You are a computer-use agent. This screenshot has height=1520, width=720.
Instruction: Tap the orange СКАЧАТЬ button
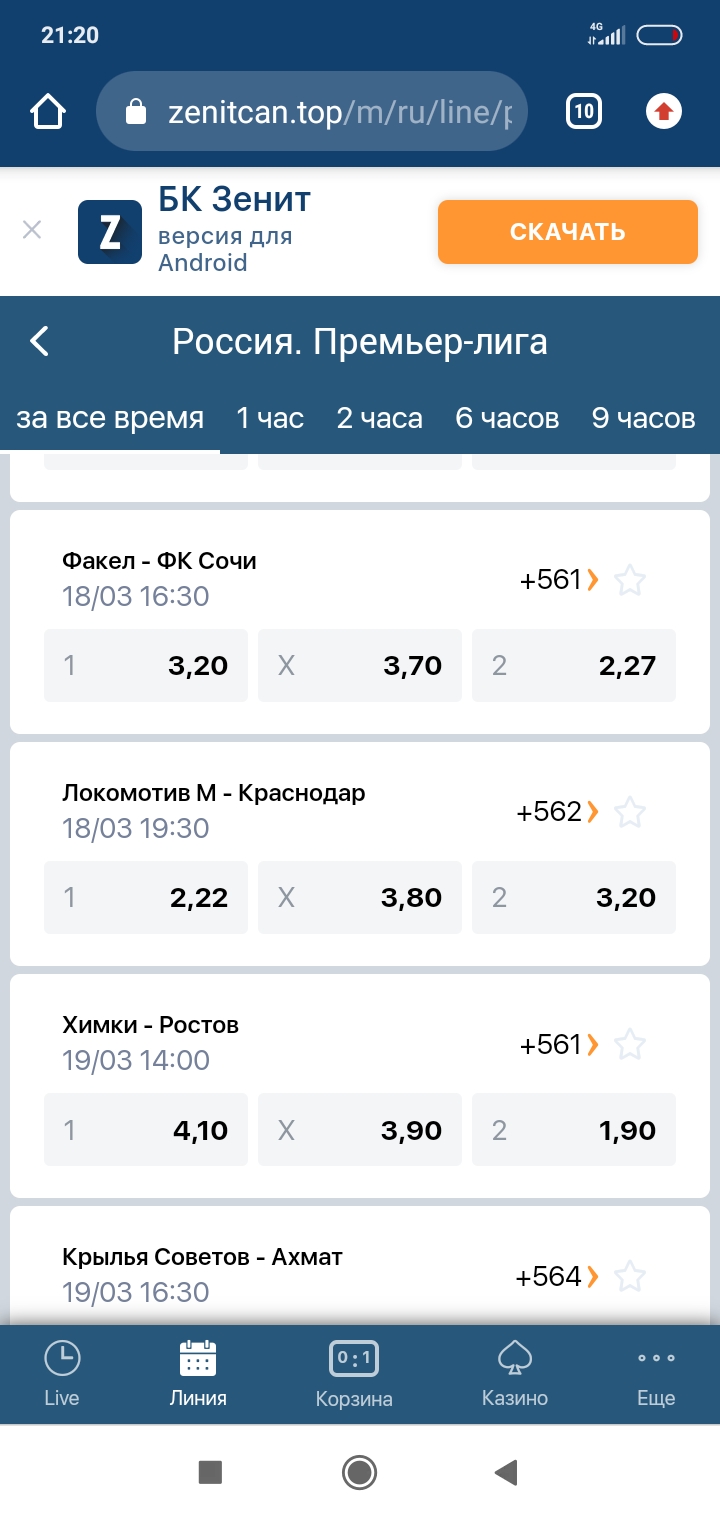[x=567, y=232]
